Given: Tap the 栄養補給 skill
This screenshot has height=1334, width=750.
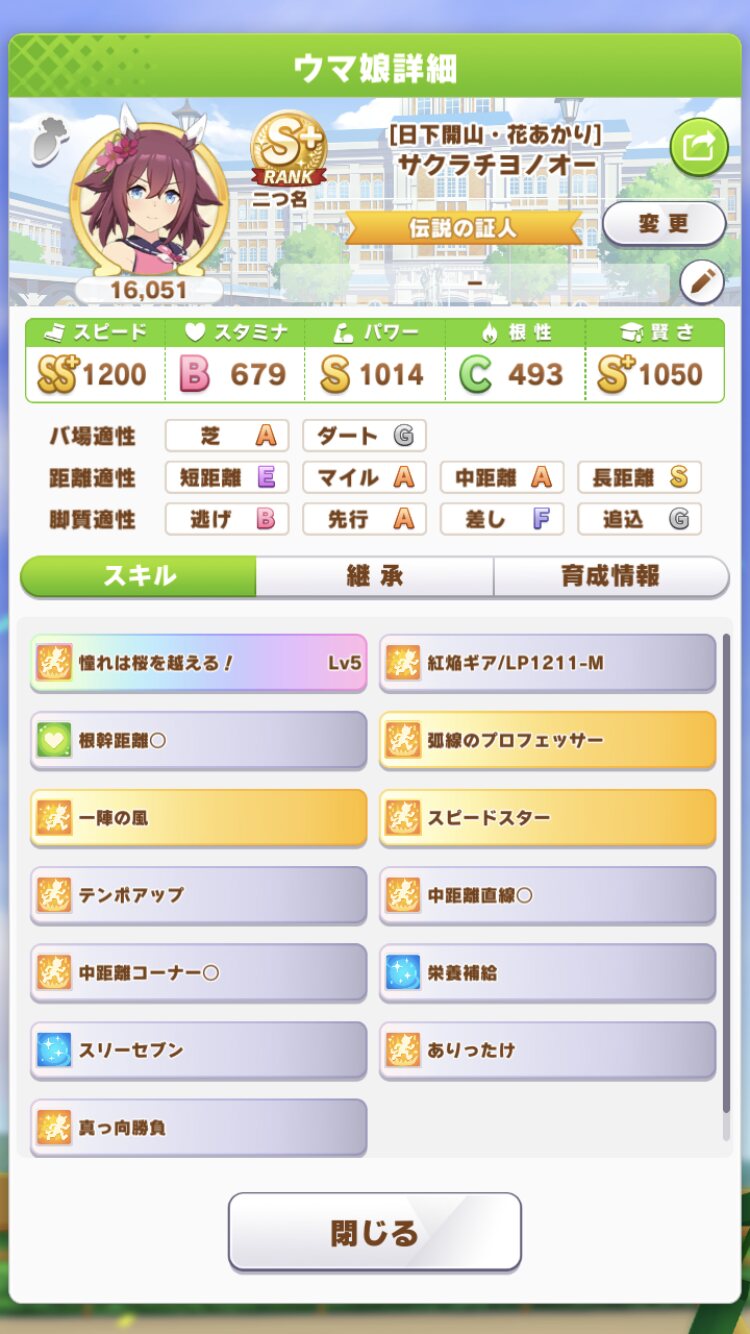Looking at the screenshot, I should [548, 973].
